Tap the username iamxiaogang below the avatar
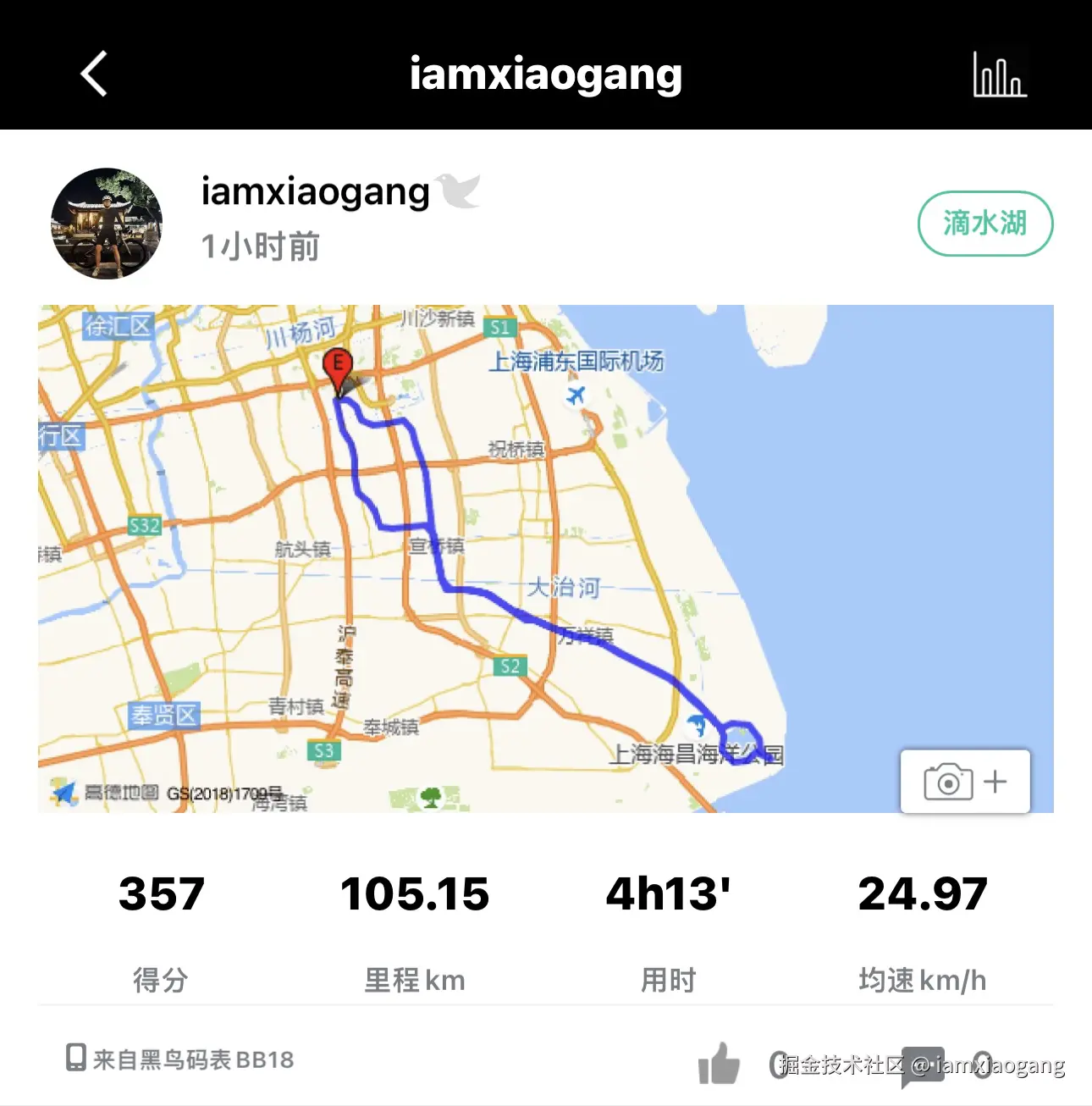This screenshot has height=1106, width=1092. [x=314, y=191]
